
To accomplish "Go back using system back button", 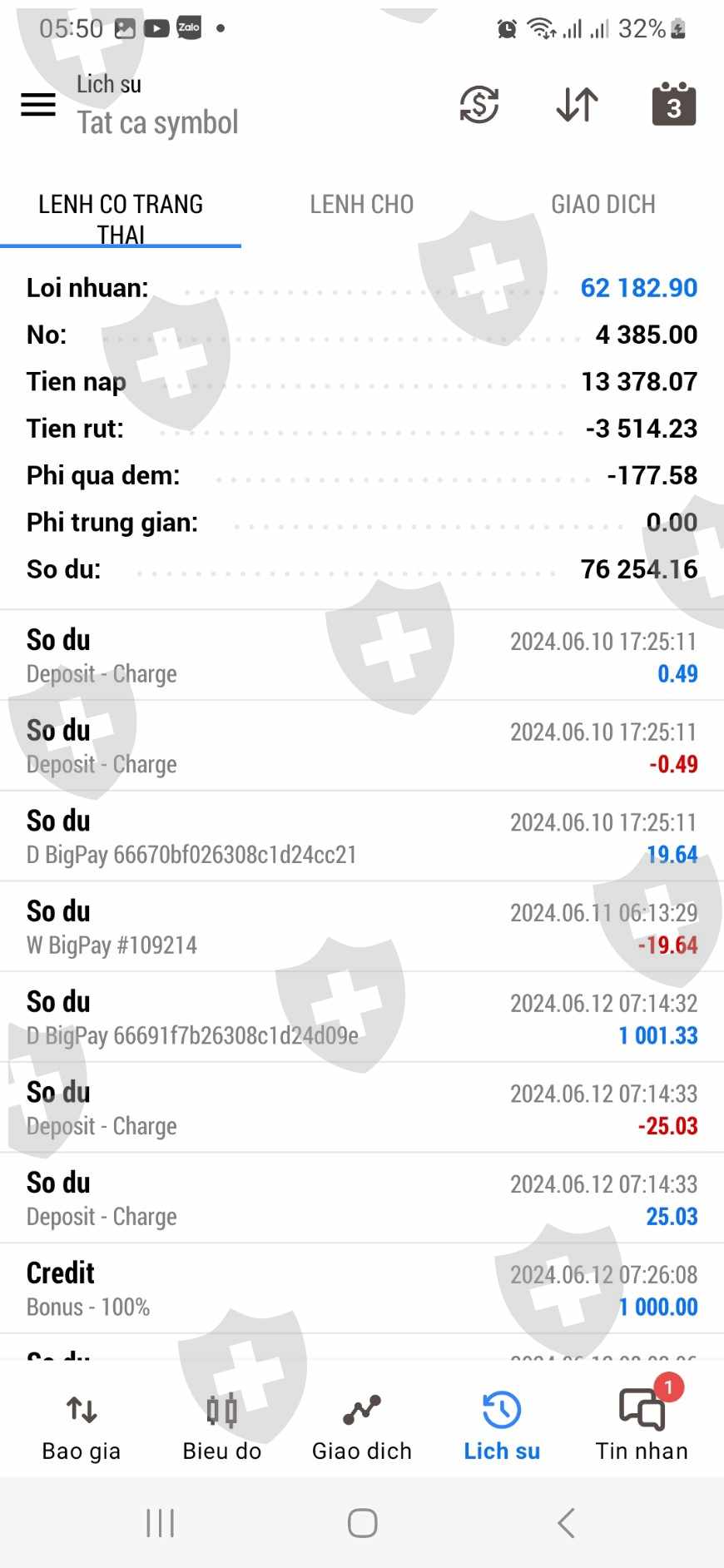I will click(566, 1523).
